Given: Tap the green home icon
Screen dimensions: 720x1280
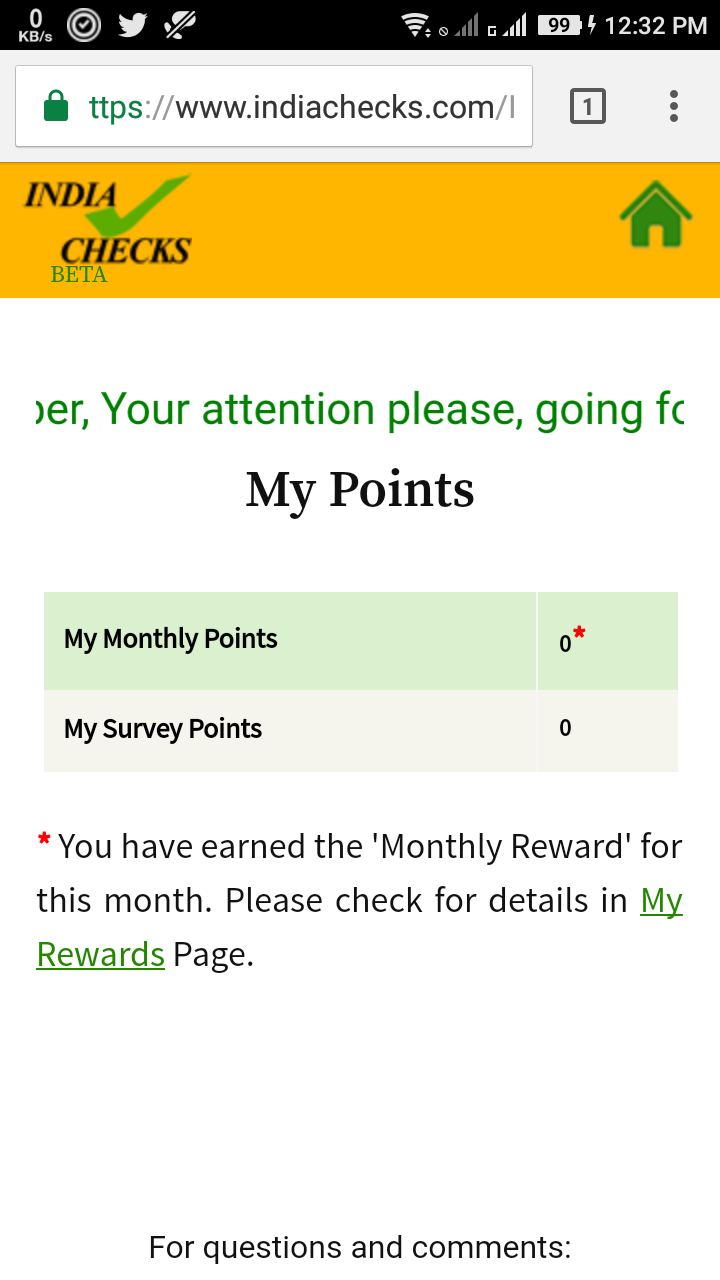Looking at the screenshot, I should tap(656, 214).
